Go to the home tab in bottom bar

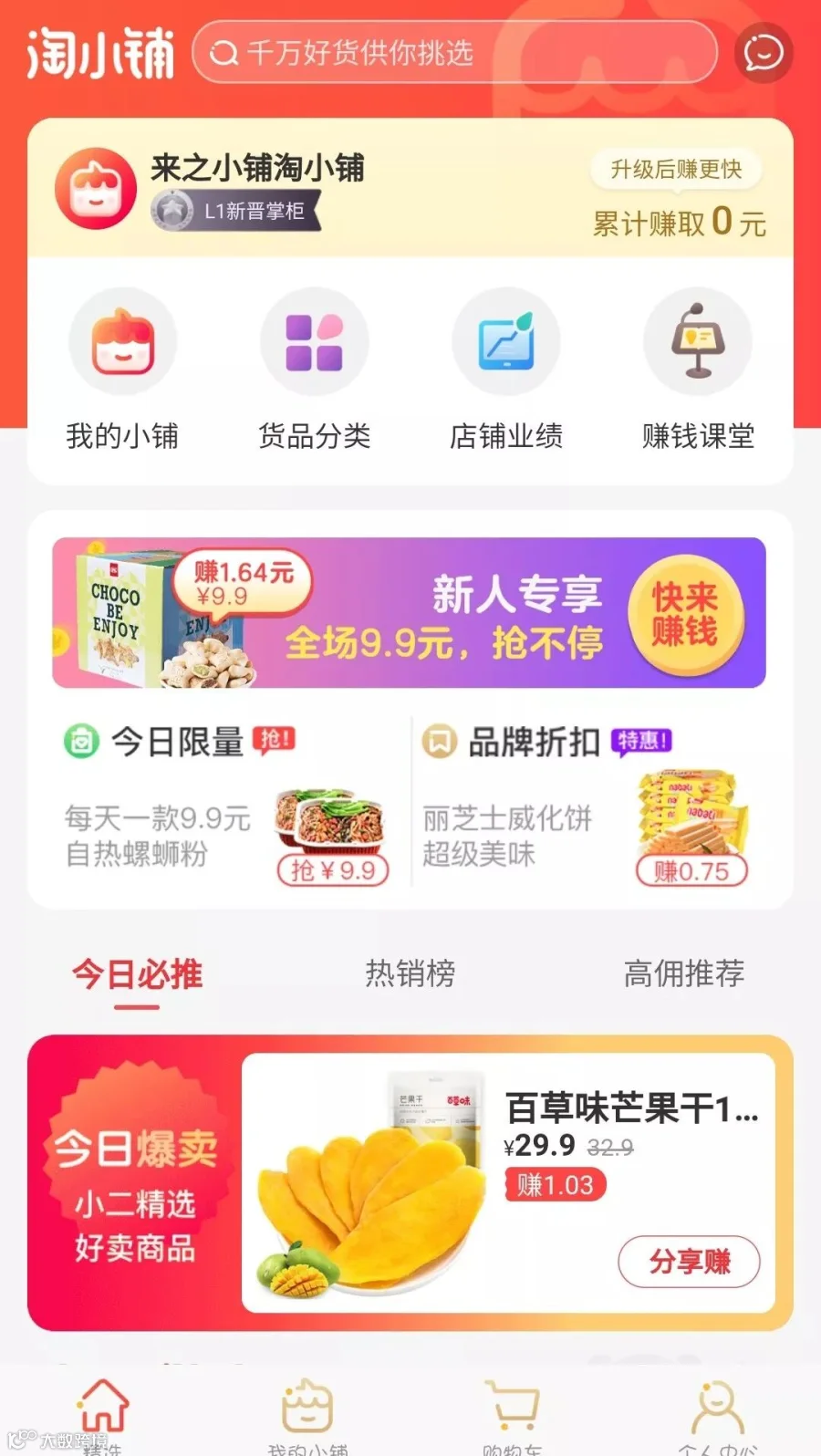click(103, 1413)
